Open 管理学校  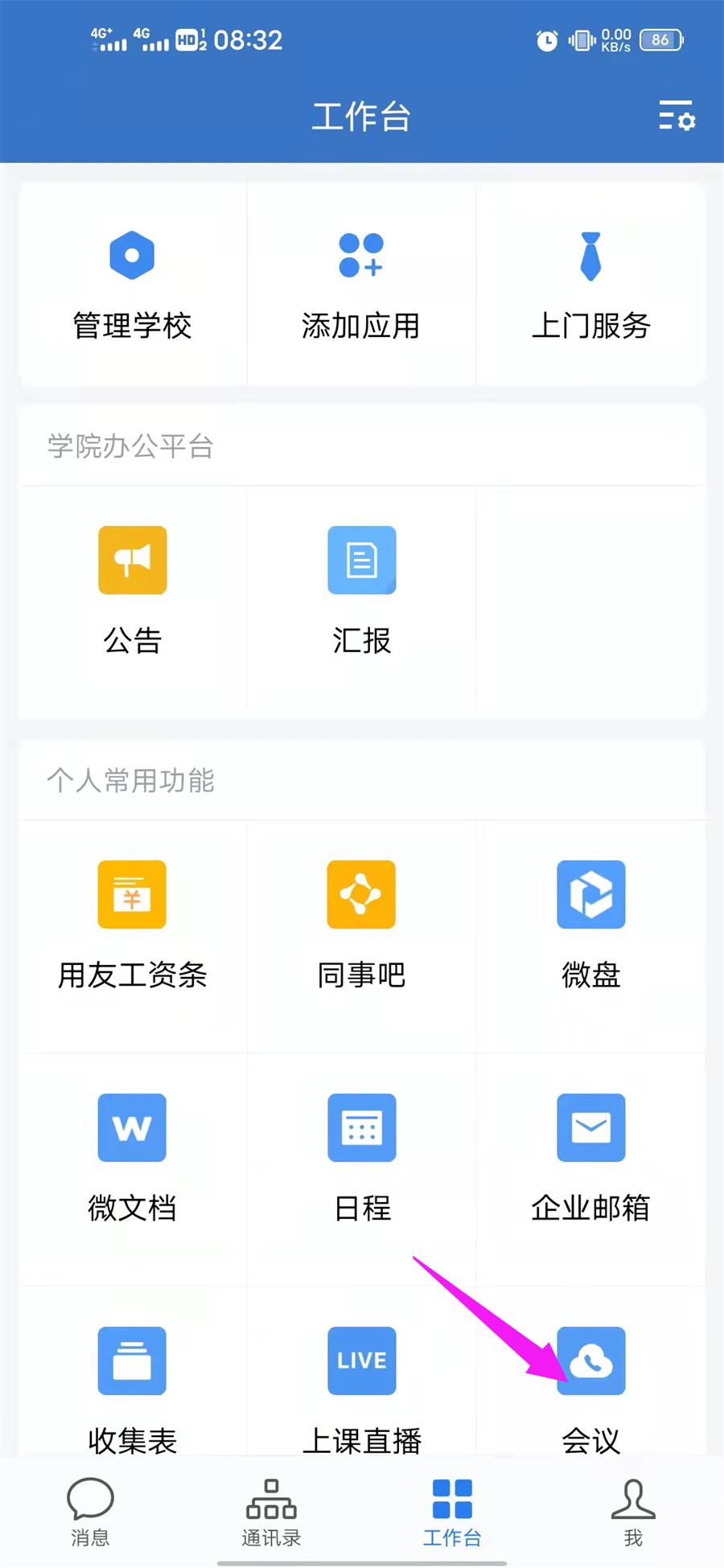tap(132, 283)
